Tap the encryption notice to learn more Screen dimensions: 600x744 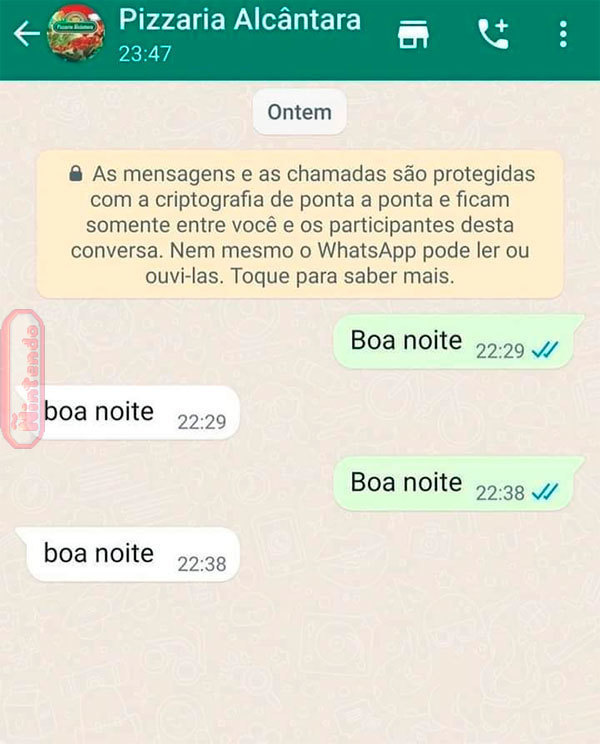(x=300, y=224)
